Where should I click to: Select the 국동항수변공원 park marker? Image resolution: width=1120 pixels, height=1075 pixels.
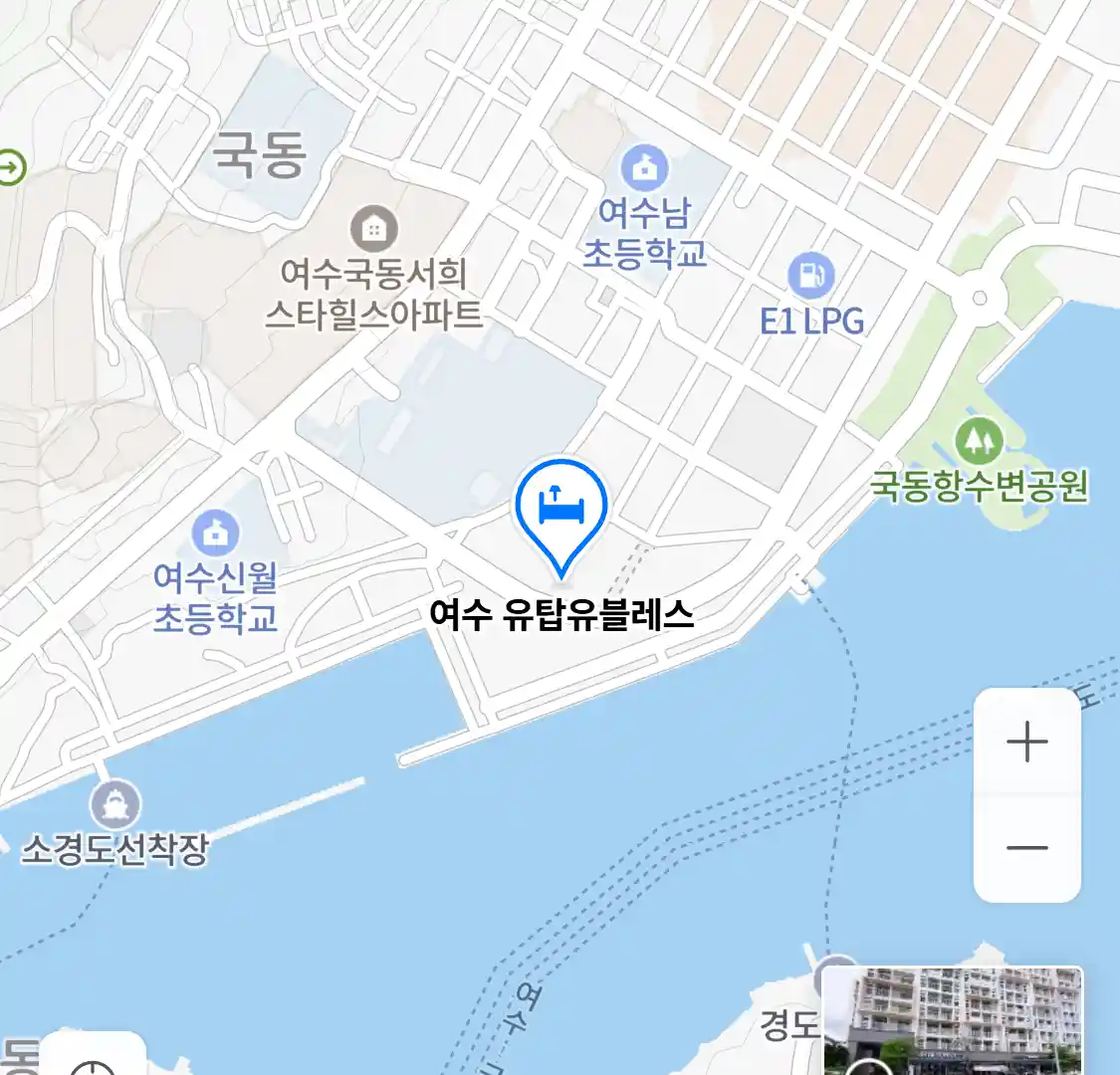pyautogui.click(x=979, y=441)
